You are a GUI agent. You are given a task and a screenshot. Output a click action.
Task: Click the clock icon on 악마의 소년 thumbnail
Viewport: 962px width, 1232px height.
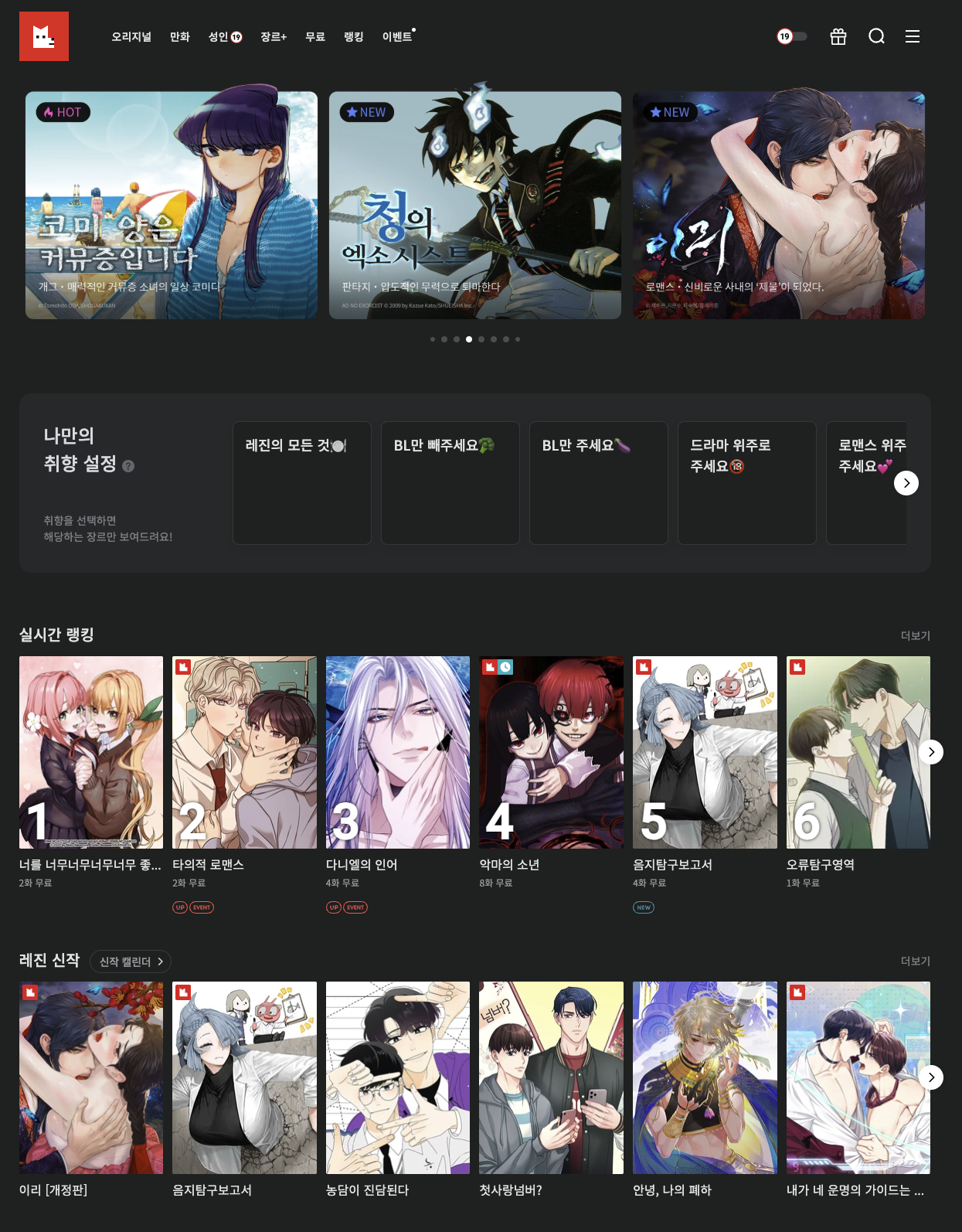(506, 667)
